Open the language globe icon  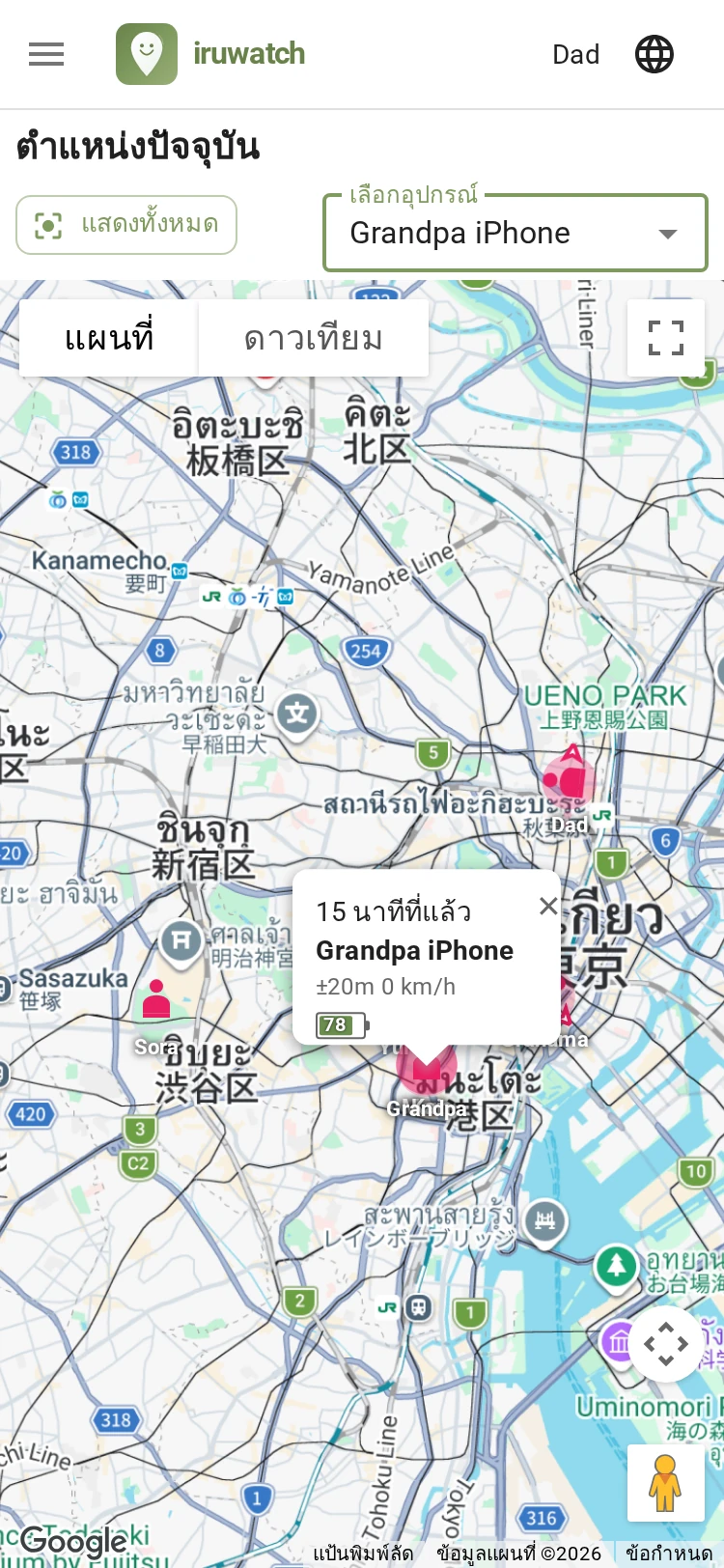(654, 54)
